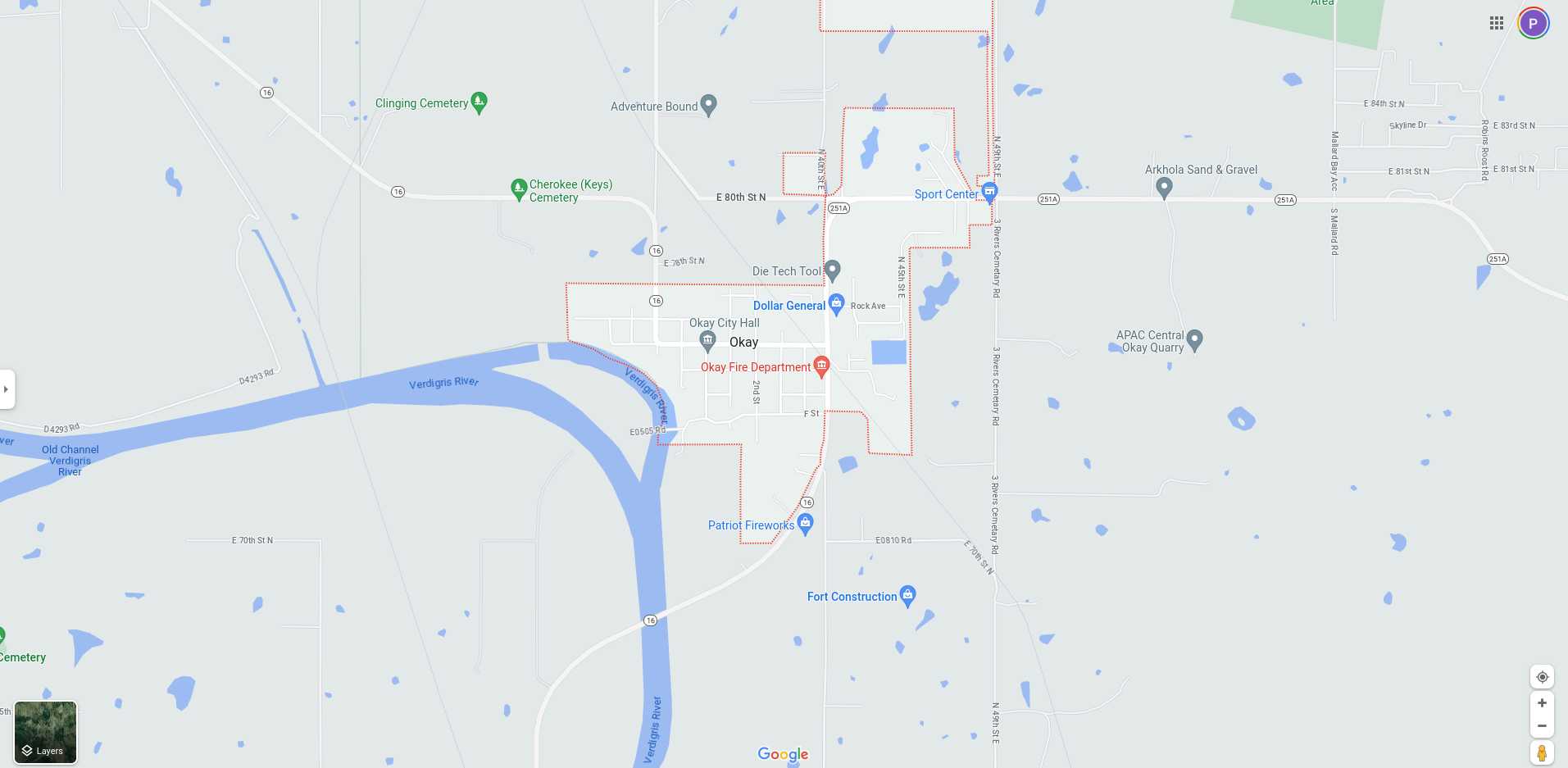Open the Die Tech Tool pin
Viewport: 1568px width, 768px height.
833,269
